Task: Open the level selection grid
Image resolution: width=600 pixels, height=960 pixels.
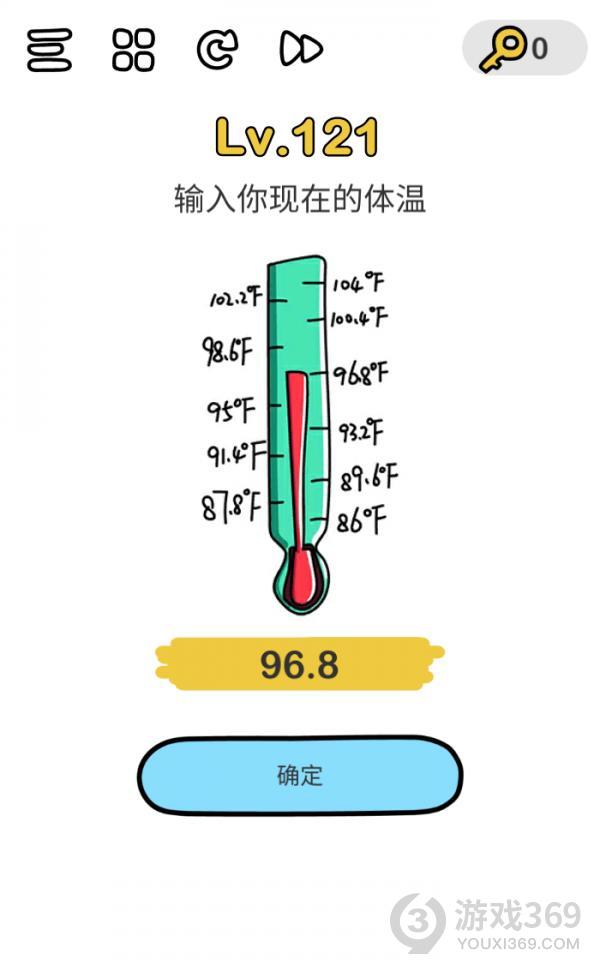Action: pos(133,49)
